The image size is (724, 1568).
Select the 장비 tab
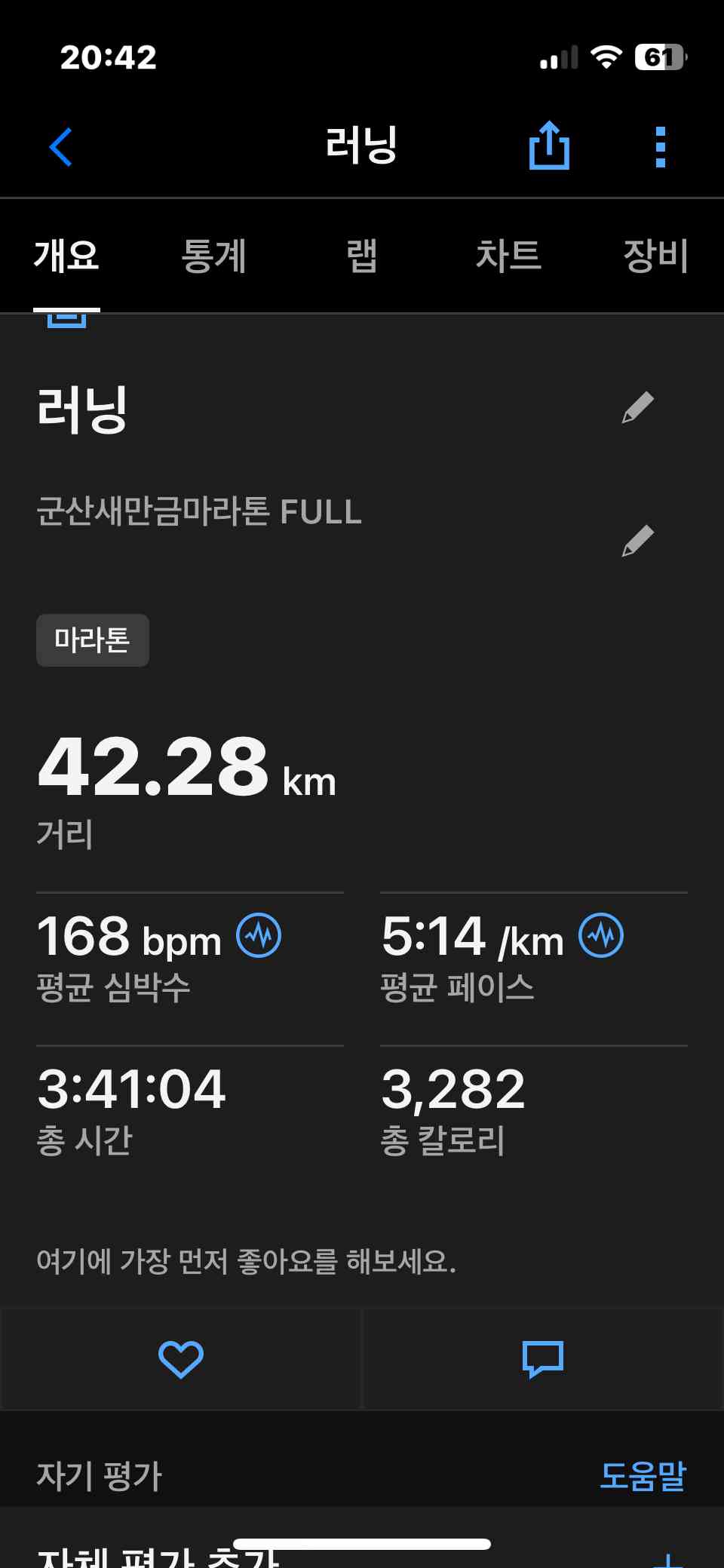(x=655, y=256)
